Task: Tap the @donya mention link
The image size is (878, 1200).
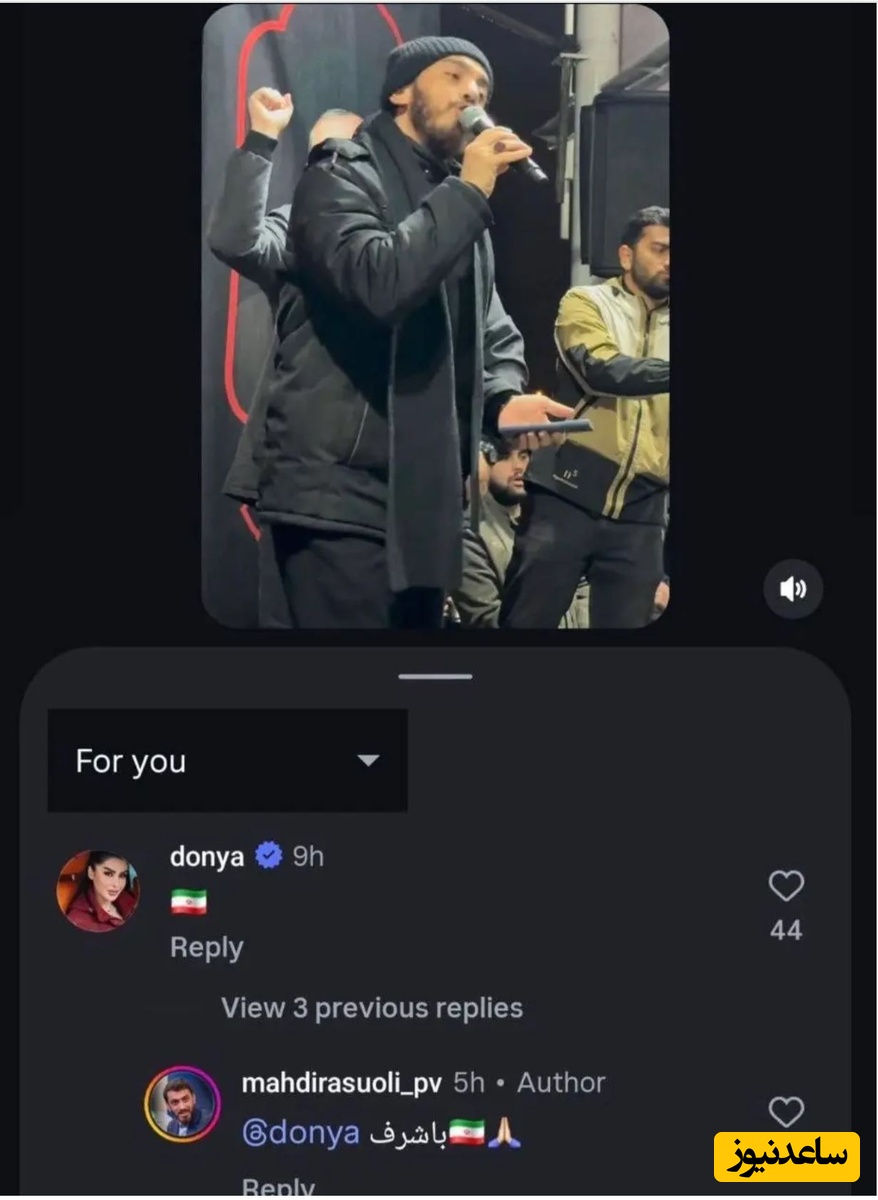Action: 301,1133
